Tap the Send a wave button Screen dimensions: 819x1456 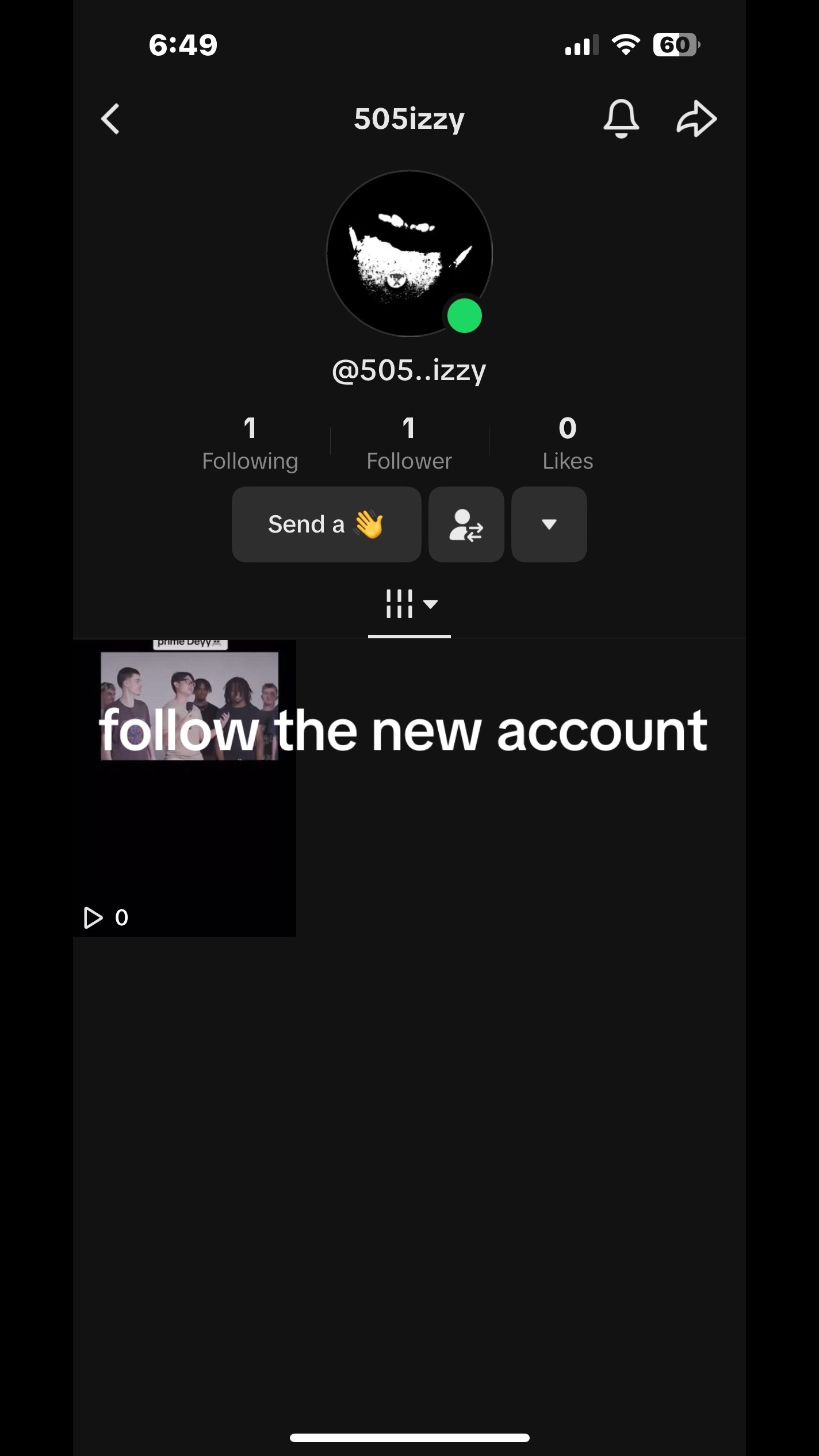327,524
